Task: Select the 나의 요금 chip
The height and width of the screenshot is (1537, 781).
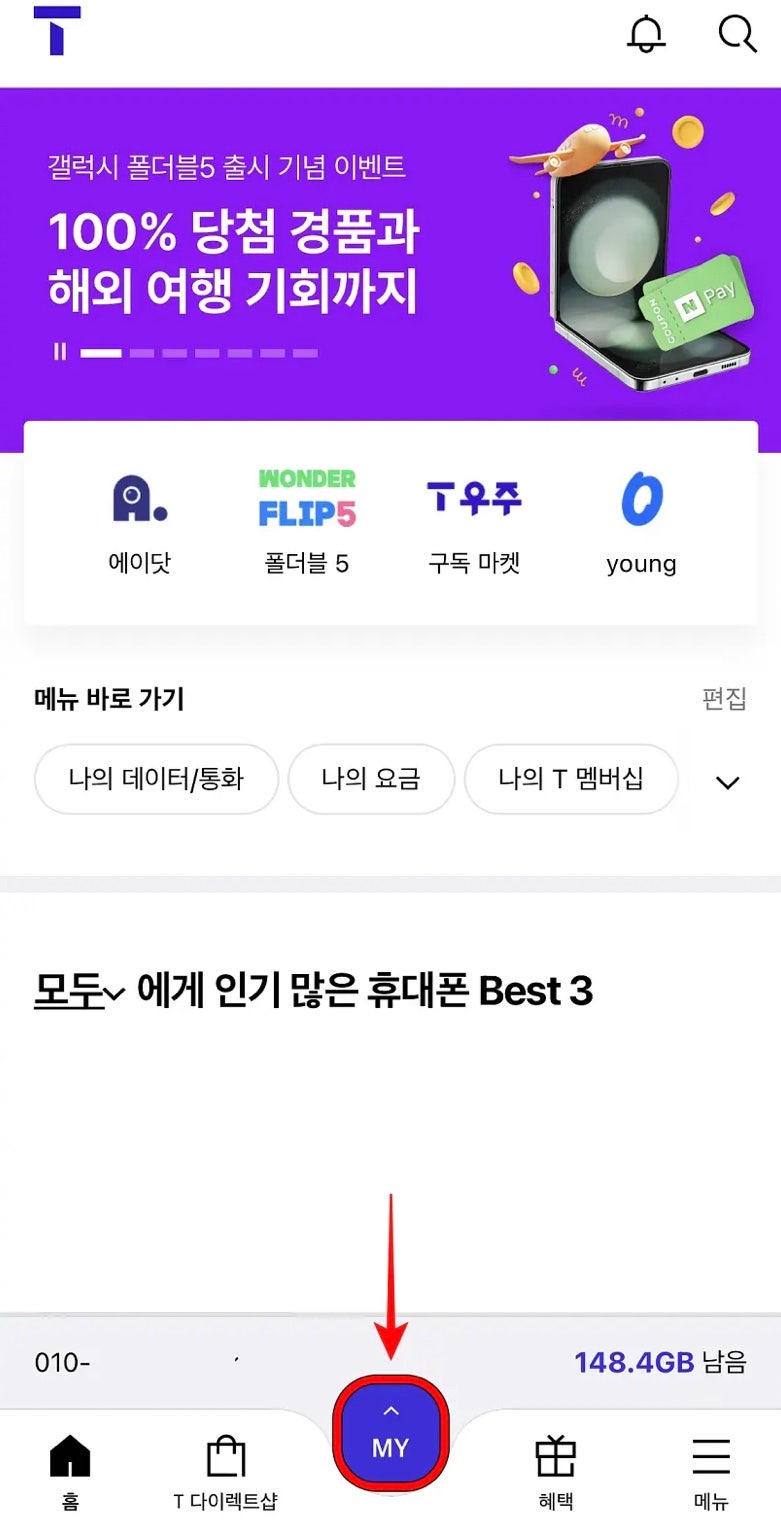Action: coord(371,779)
